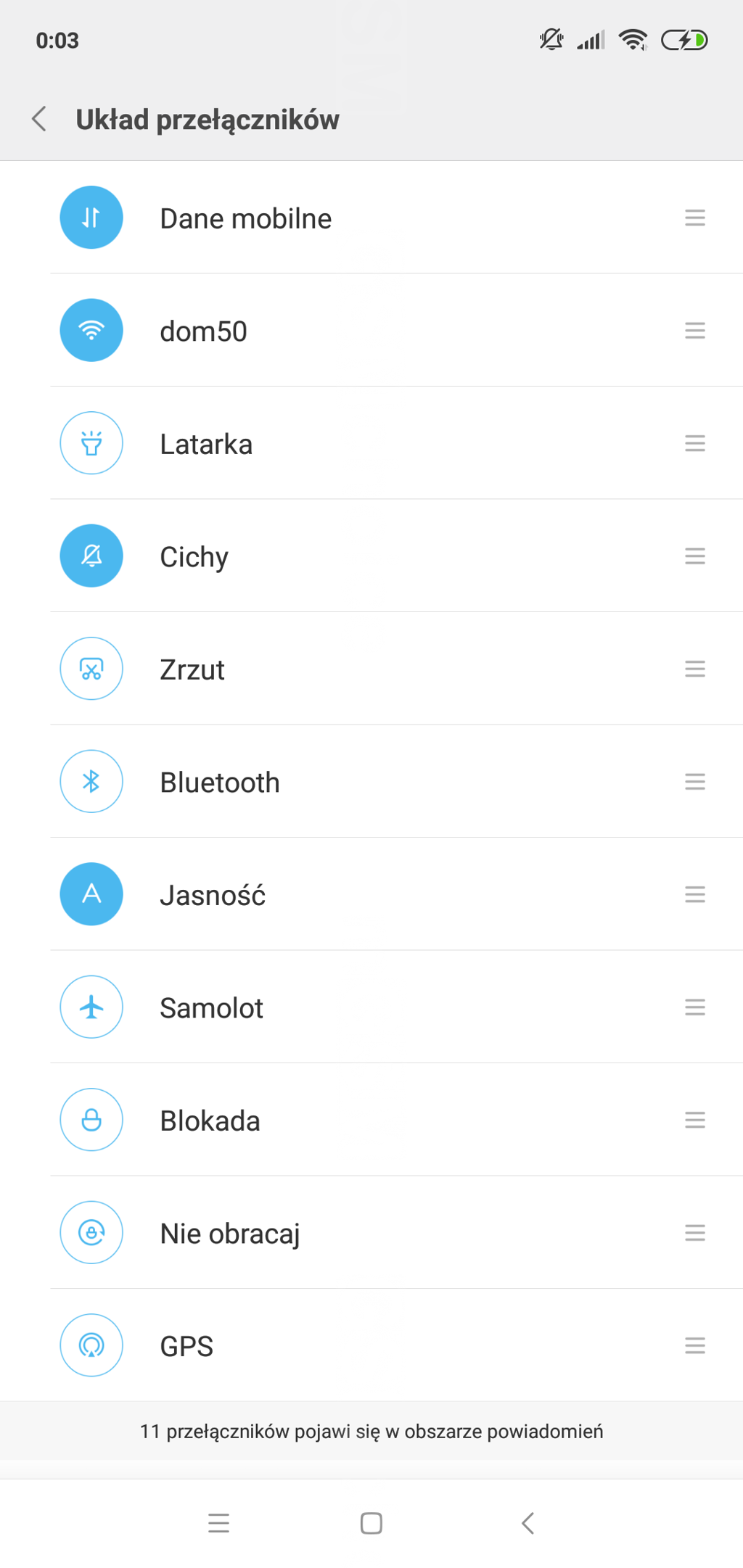This screenshot has height=1568, width=743.
Task: Select the Samolot airplane mode row
Action: point(371,1007)
